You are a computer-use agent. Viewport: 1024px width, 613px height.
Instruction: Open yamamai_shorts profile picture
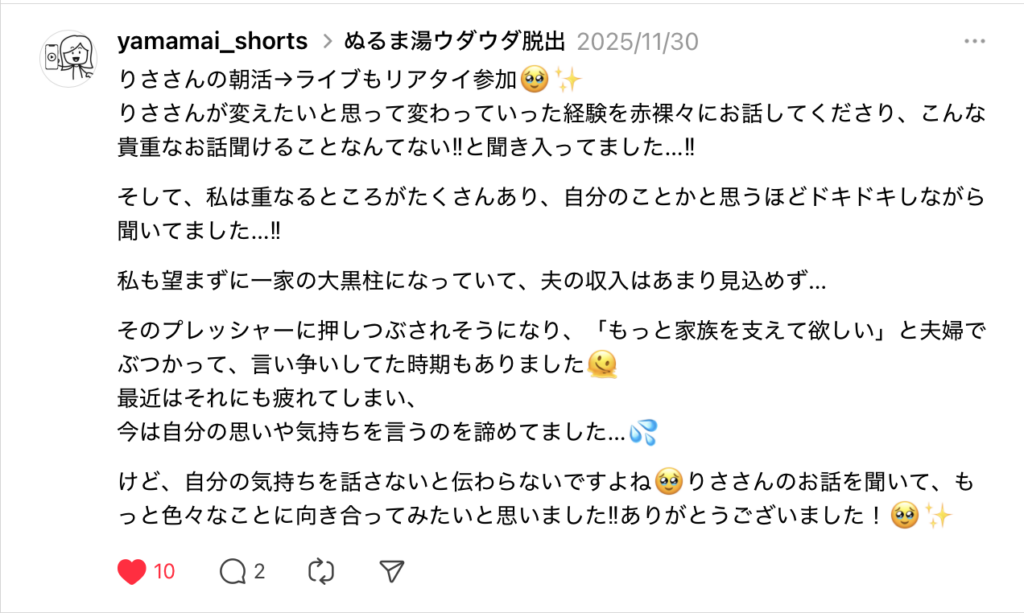pyautogui.click(x=67, y=58)
